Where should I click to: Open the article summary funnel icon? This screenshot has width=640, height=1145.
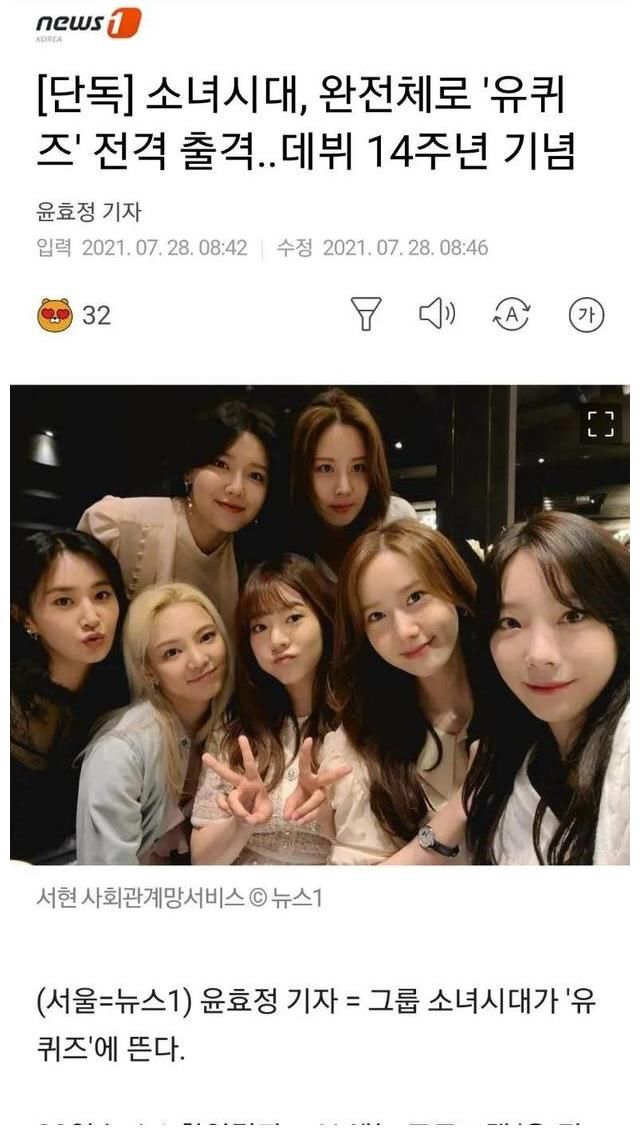pyautogui.click(x=367, y=315)
